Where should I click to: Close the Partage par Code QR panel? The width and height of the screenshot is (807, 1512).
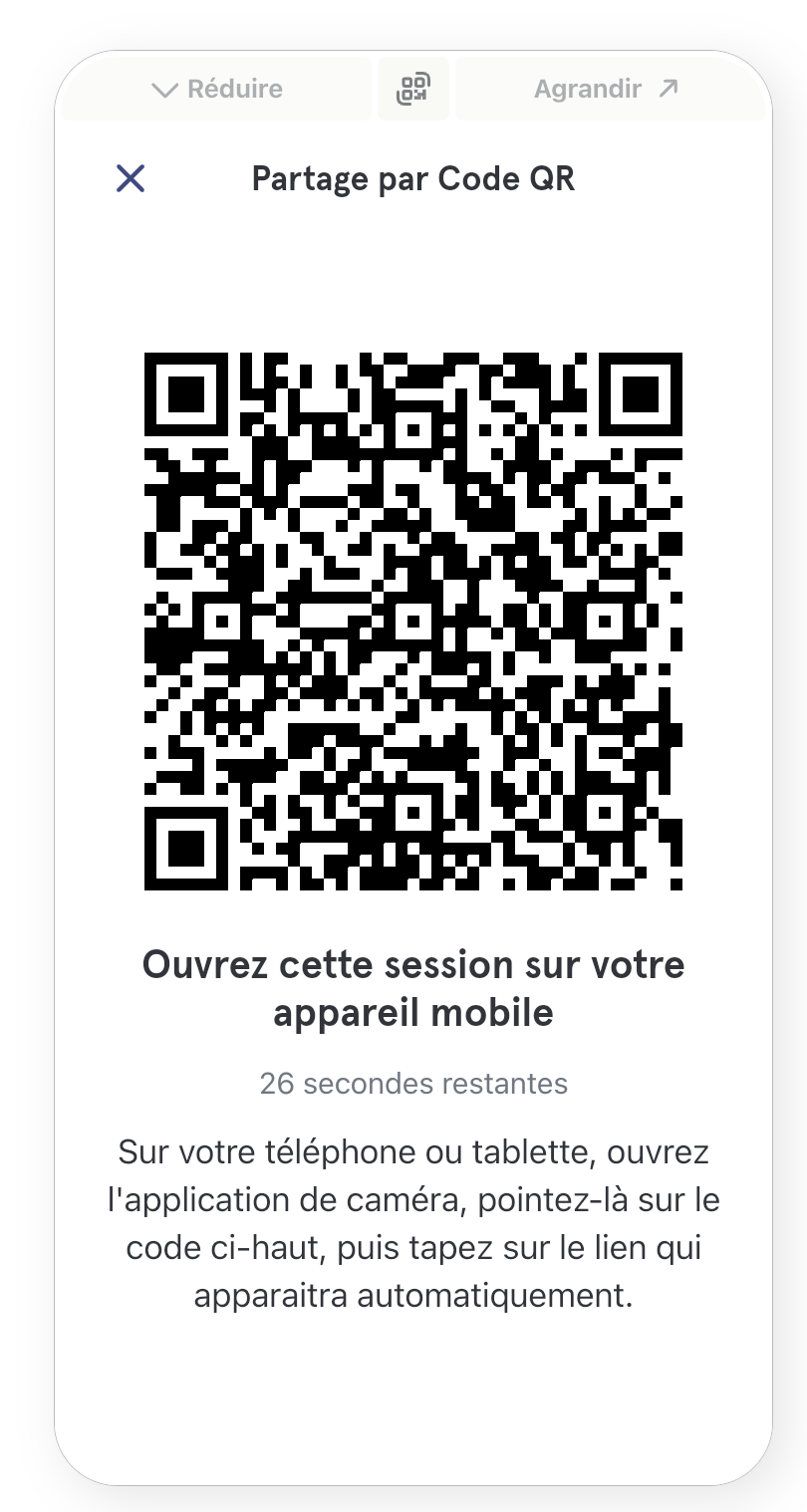pyautogui.click(x=131, y=179)
